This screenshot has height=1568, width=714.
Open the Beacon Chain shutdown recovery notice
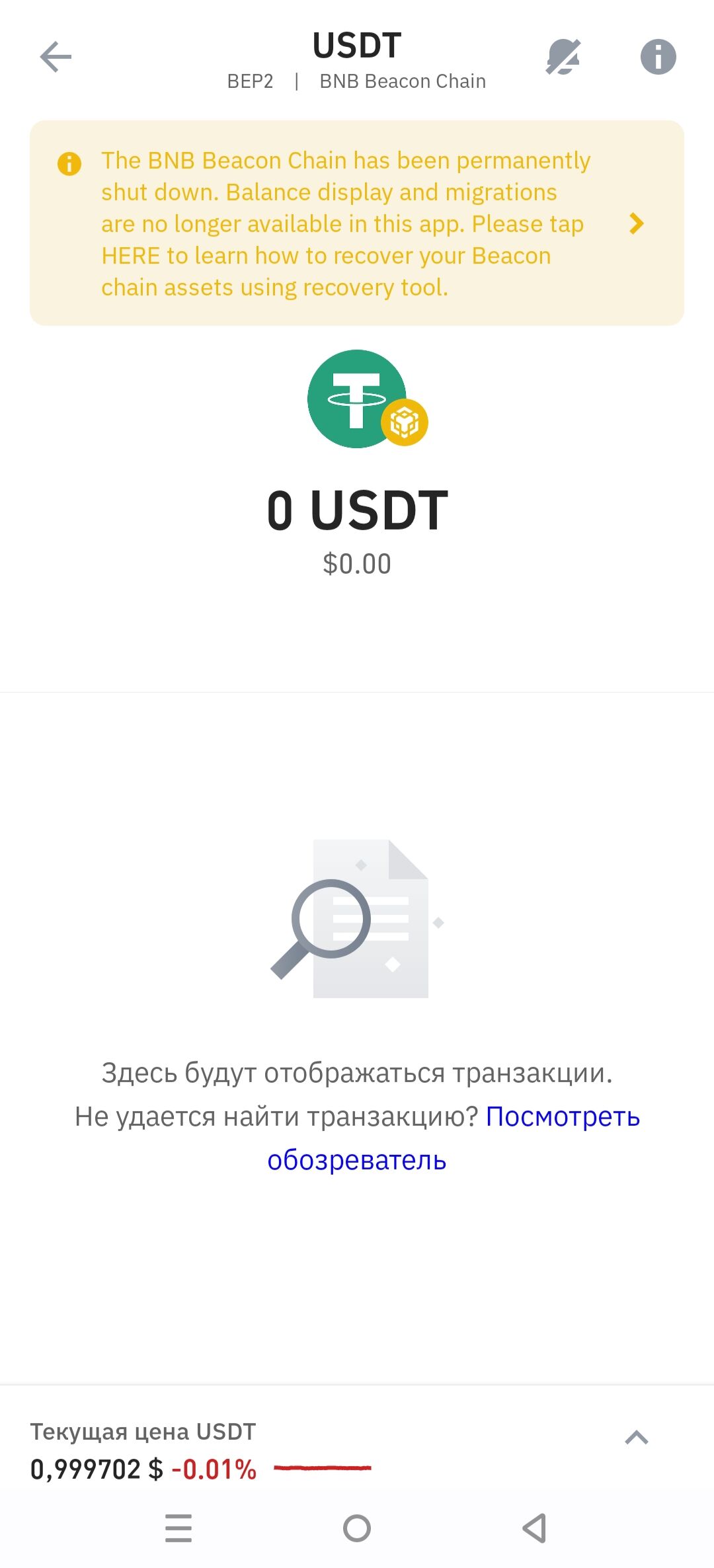(x=357, y=223)
